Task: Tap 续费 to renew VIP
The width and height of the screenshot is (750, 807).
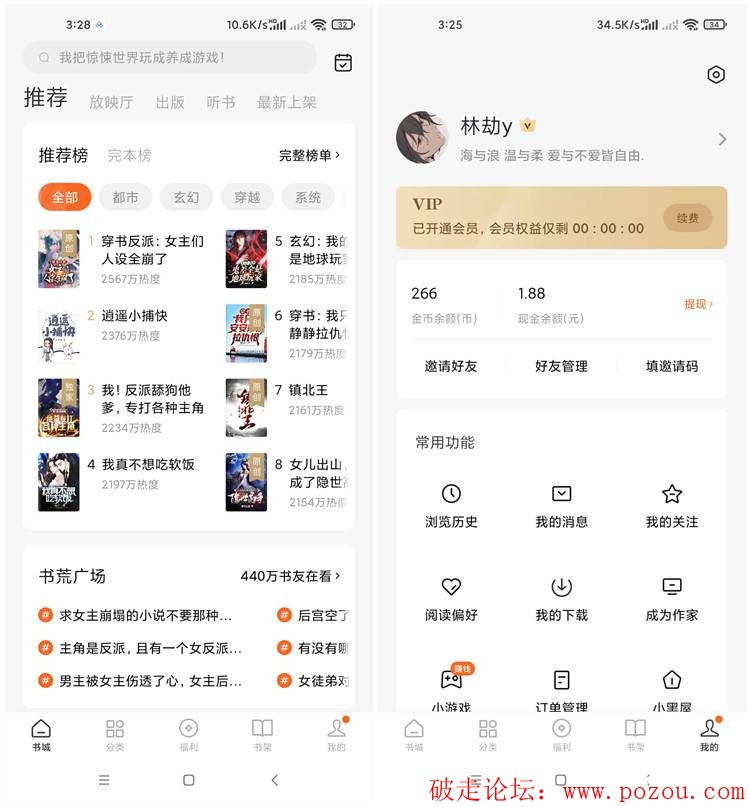Action: tap(687, 217)
